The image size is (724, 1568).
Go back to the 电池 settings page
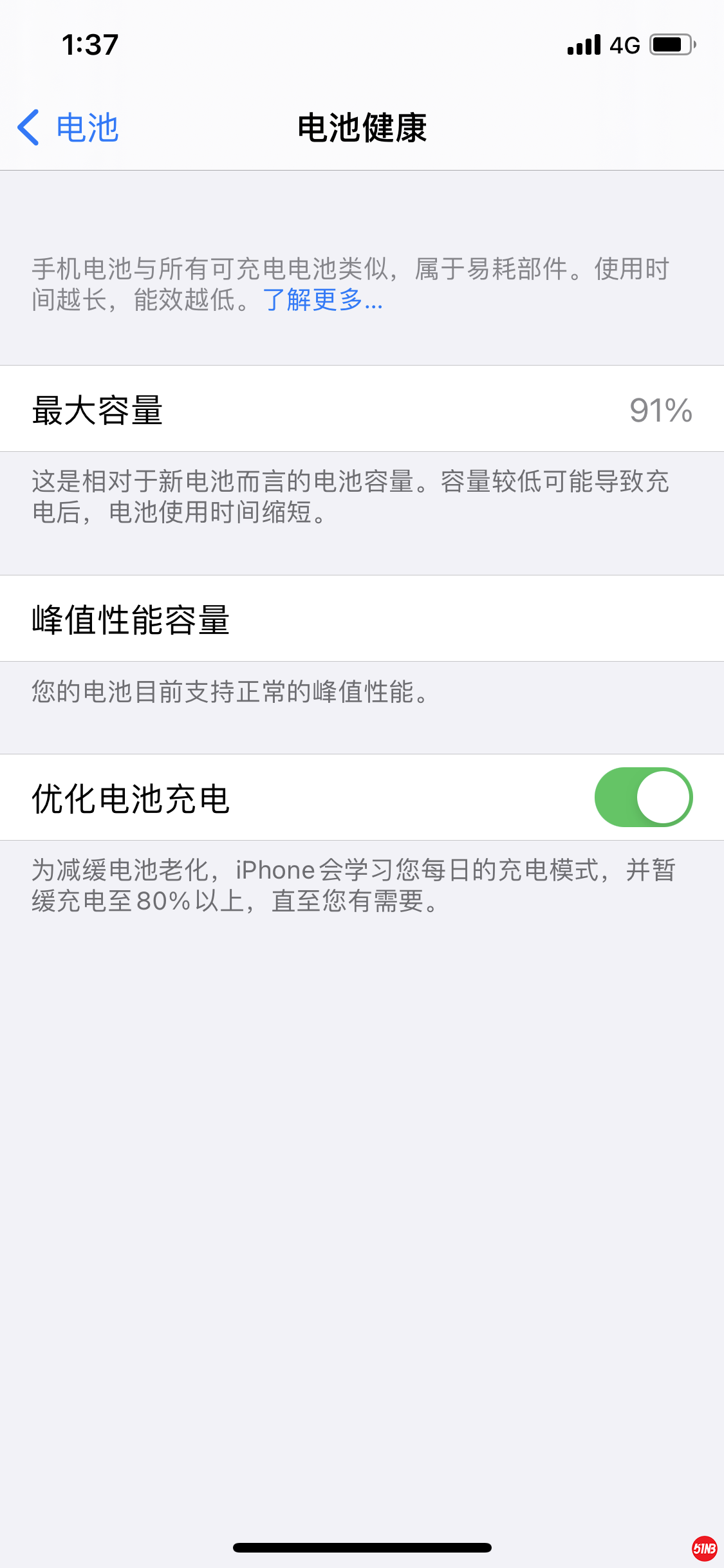[68, 127]
